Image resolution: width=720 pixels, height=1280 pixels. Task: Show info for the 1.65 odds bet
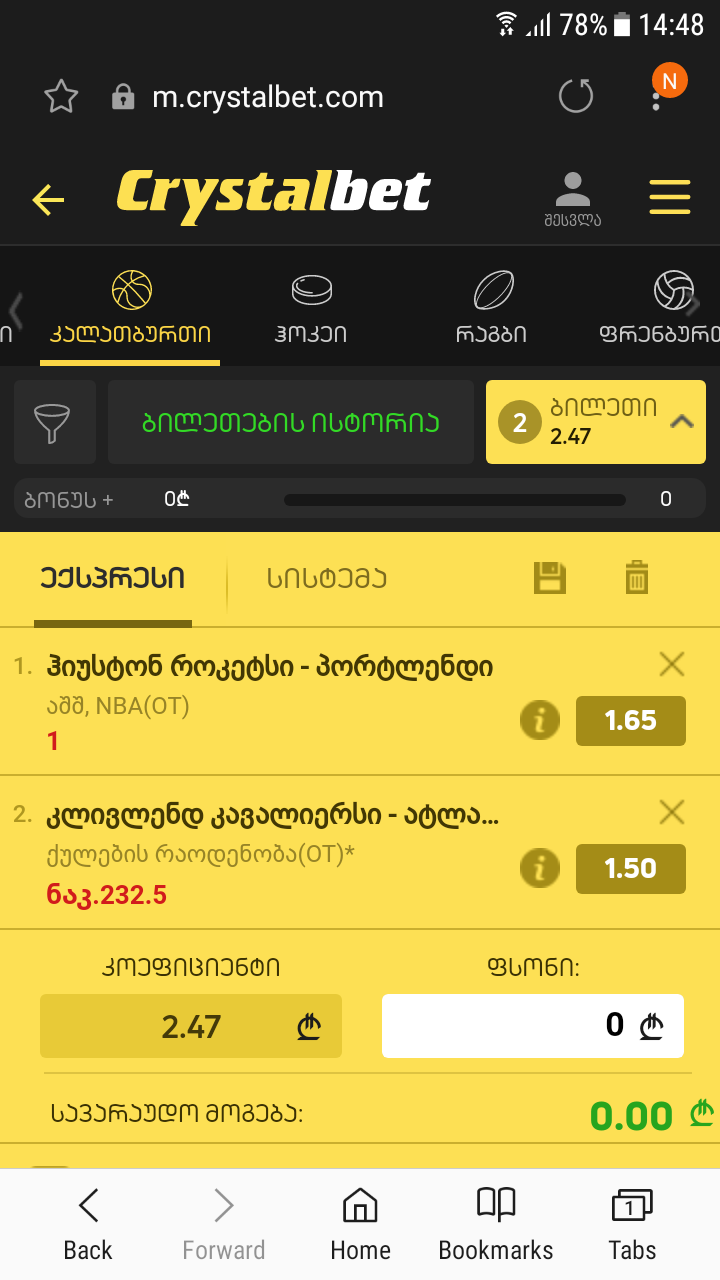point(540,720)
